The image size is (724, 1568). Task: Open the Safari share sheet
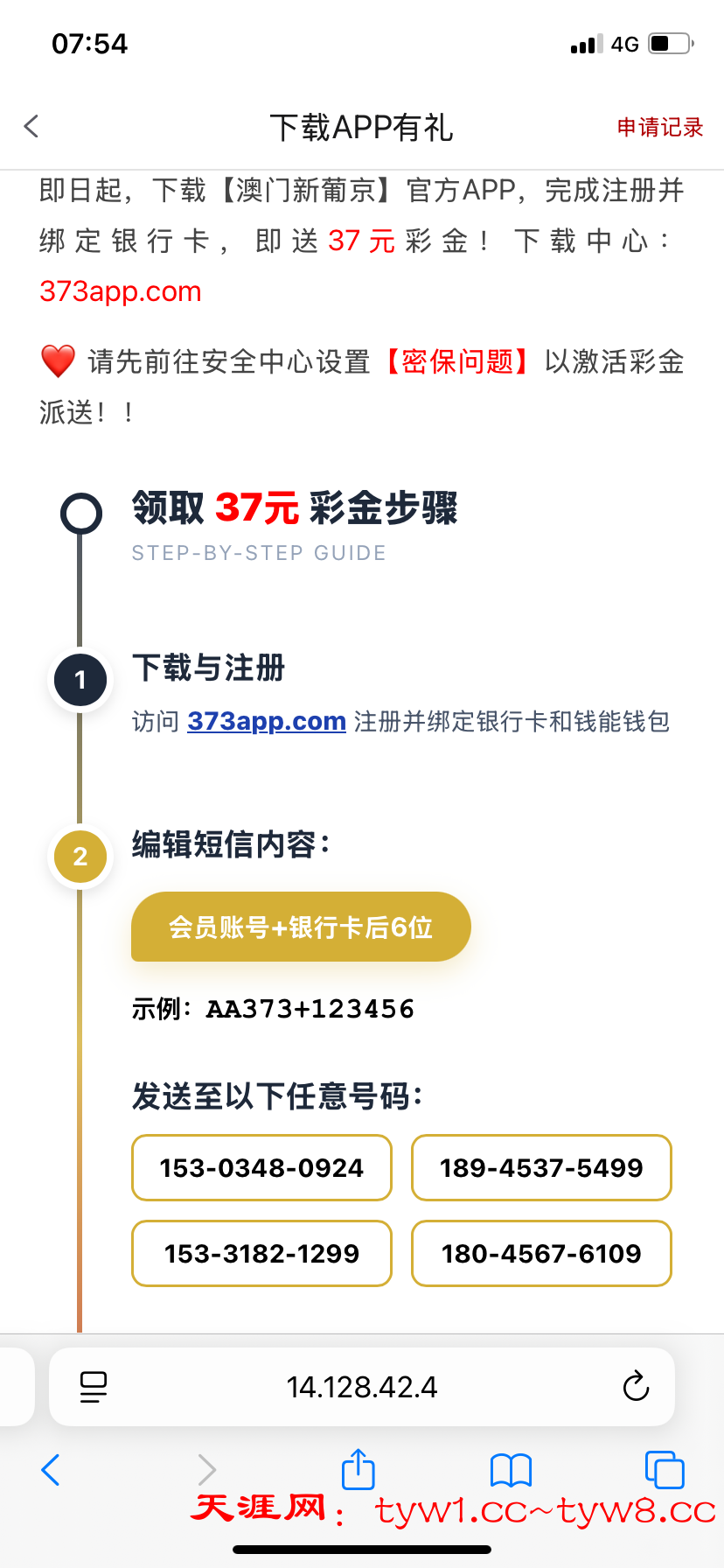[358, 1468]
